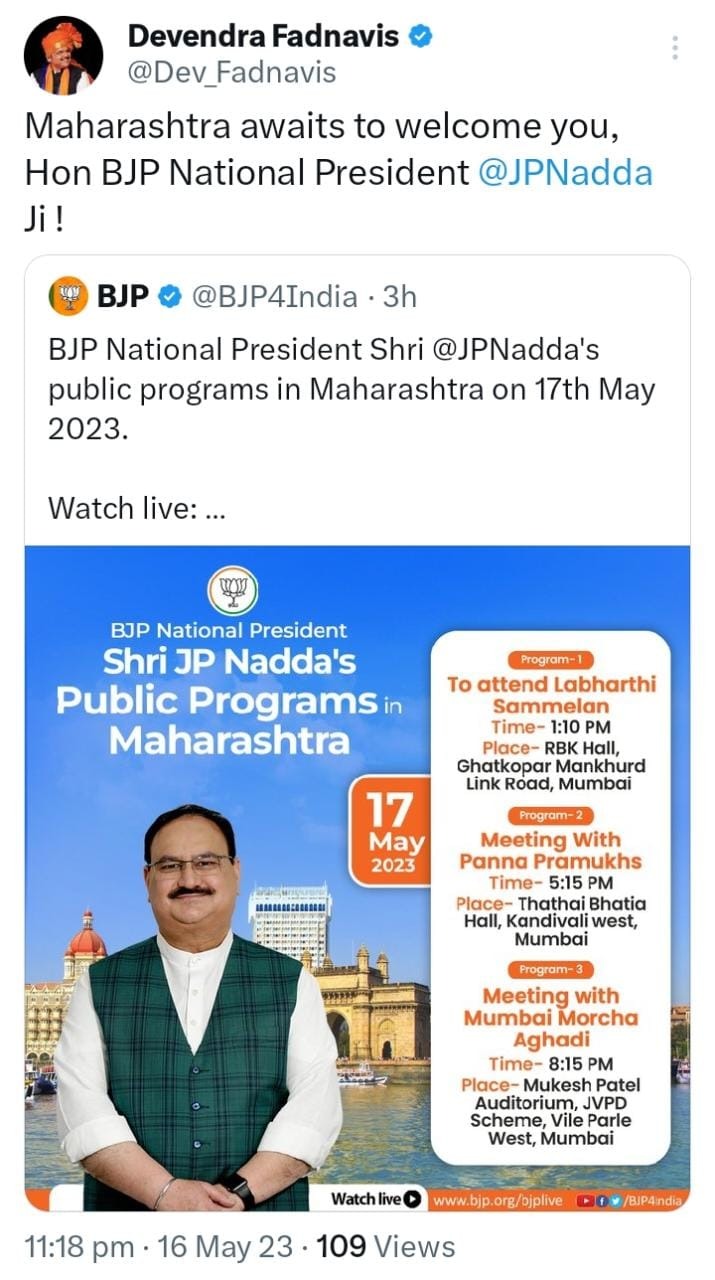This screenshot has height=1280, width=715.
Task: Open the @JPNadda mention link
Action: click(565, 173)
